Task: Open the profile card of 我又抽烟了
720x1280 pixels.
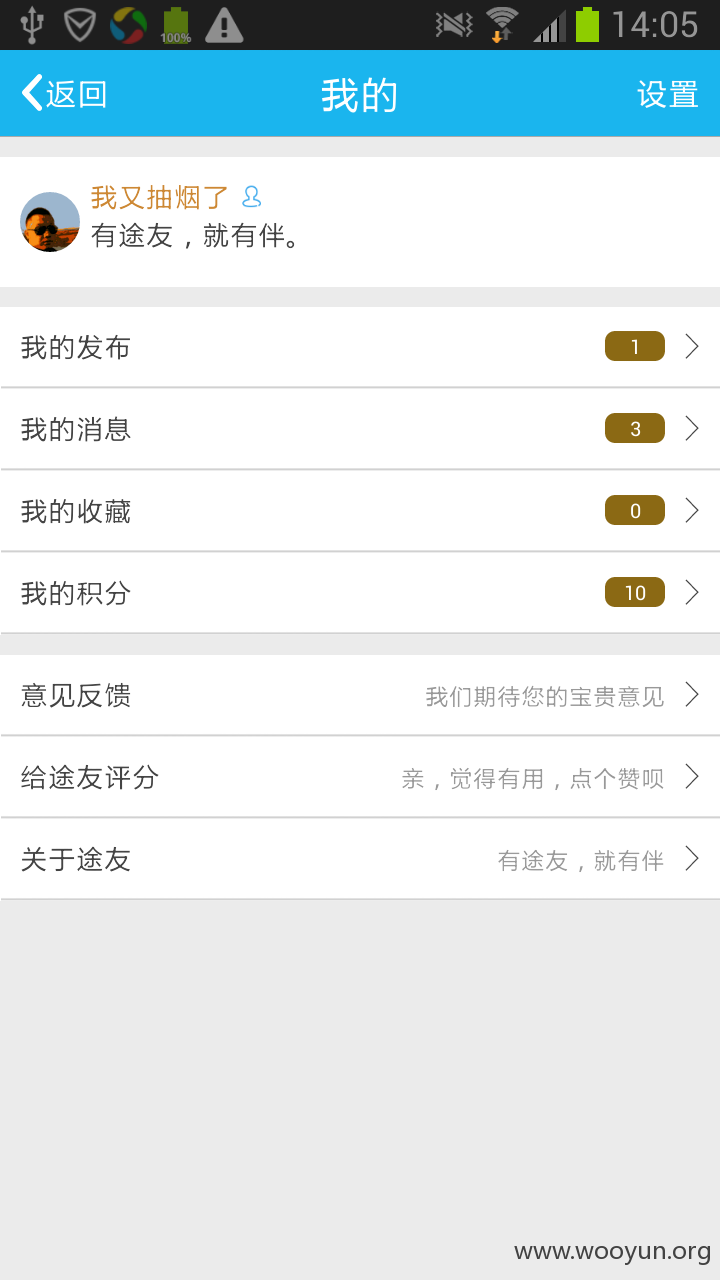Action: point(360,222)
